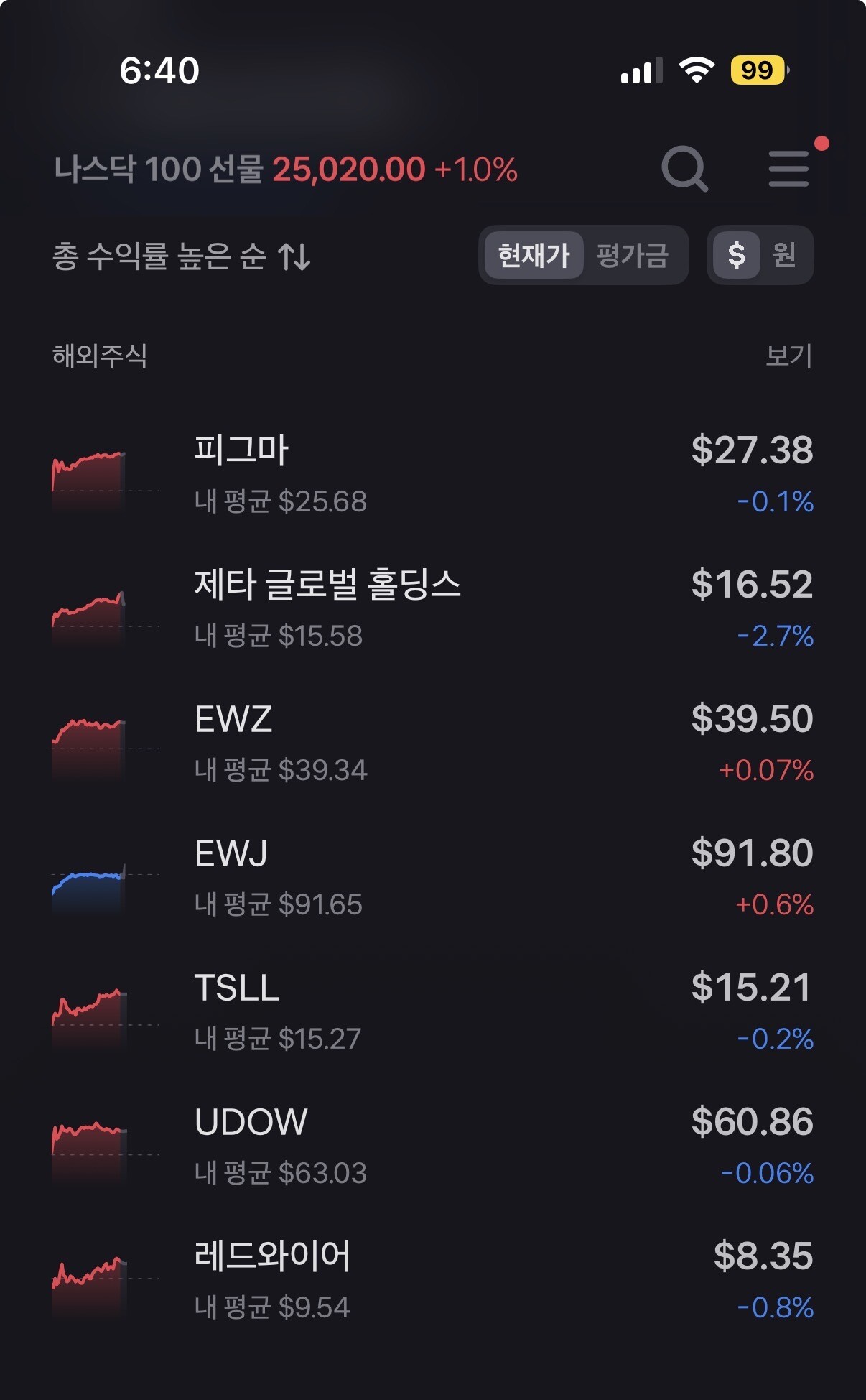Change sort order 총 수익률 높은 순
This screenshot has height=1400, width=866.
click(x=181, y=256)
